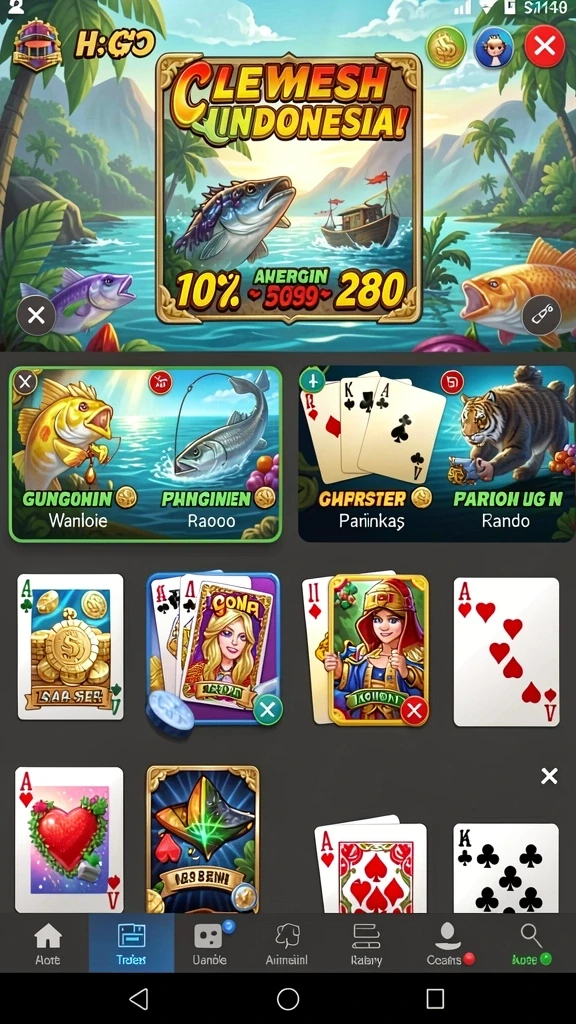Switch to the home tab in bottom bar
Viewport: 576px width, 1024px height.
point(48,943)
